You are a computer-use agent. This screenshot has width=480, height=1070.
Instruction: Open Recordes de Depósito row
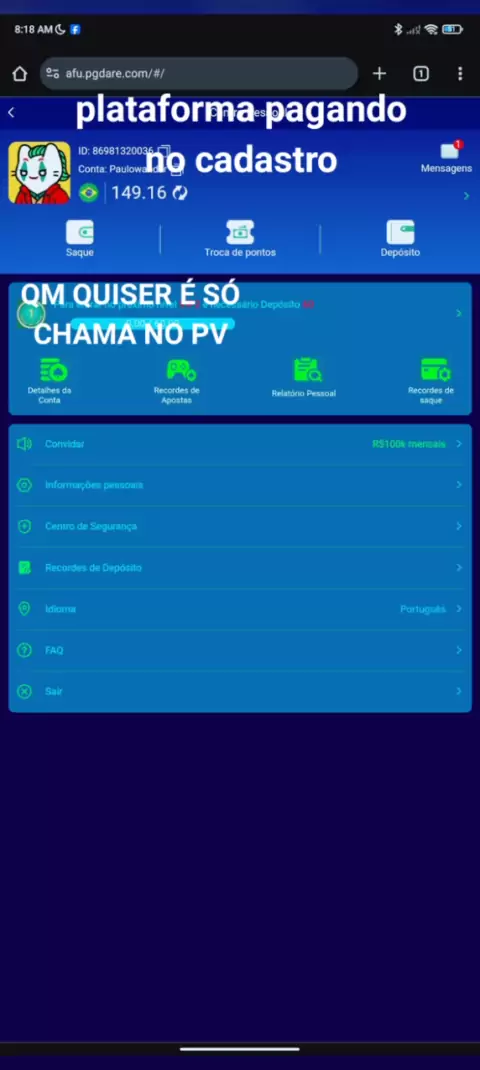coord(240,568)
